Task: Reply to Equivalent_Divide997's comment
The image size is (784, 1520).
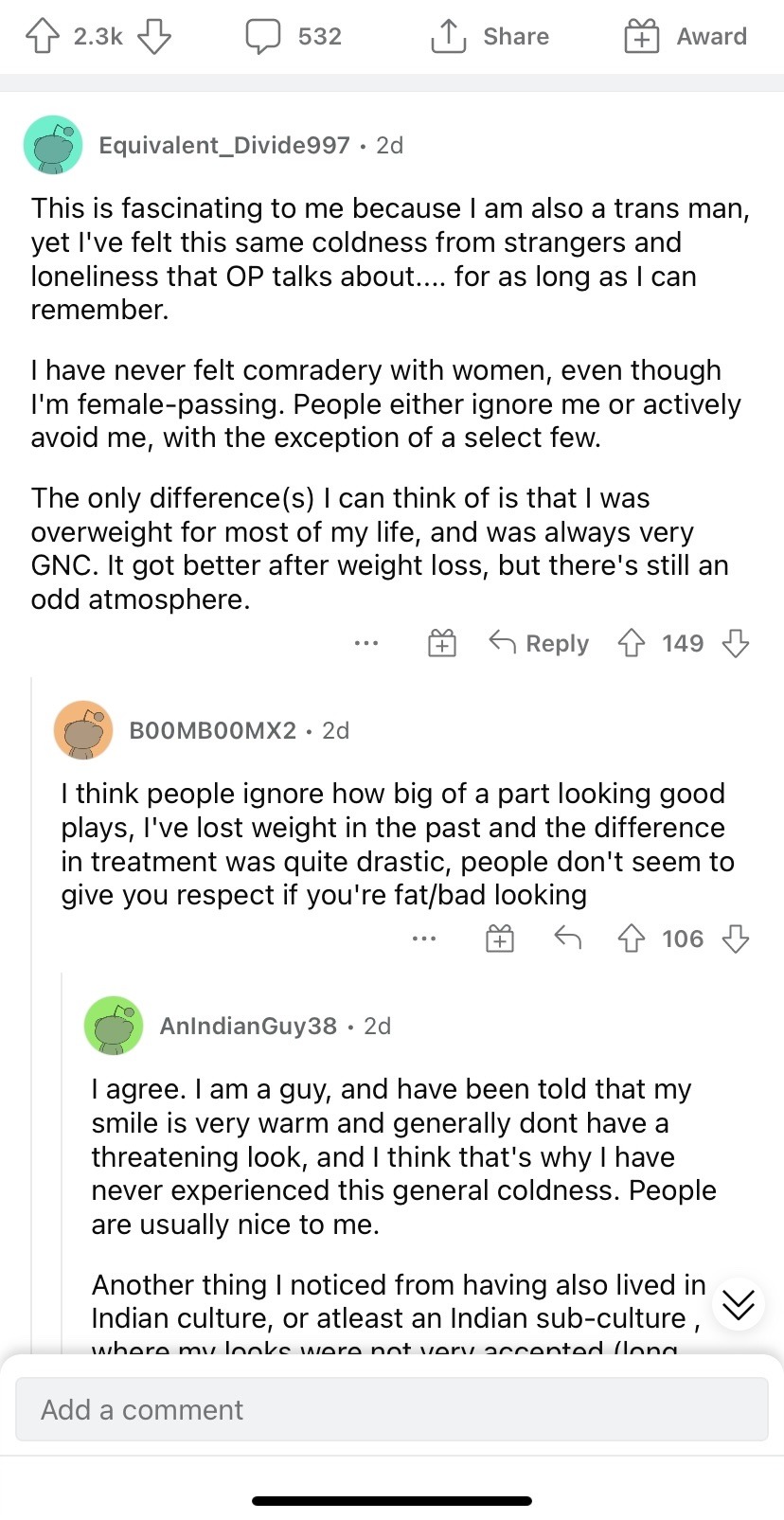Action: (539, 644)
